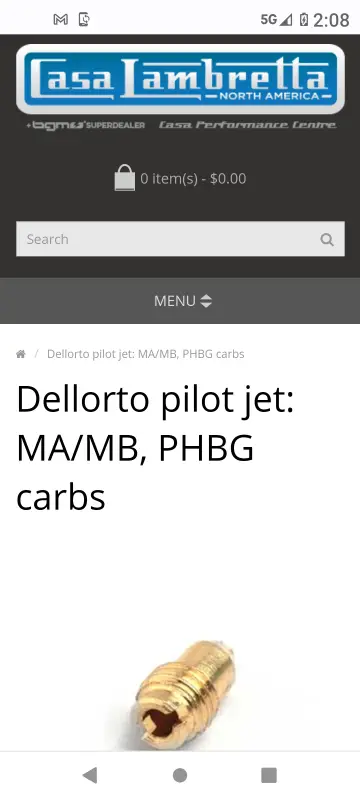The width and height of the screenshot is (360, 800).
Task: Go to home via breadcrumb house icon
Action: [21, 354]
